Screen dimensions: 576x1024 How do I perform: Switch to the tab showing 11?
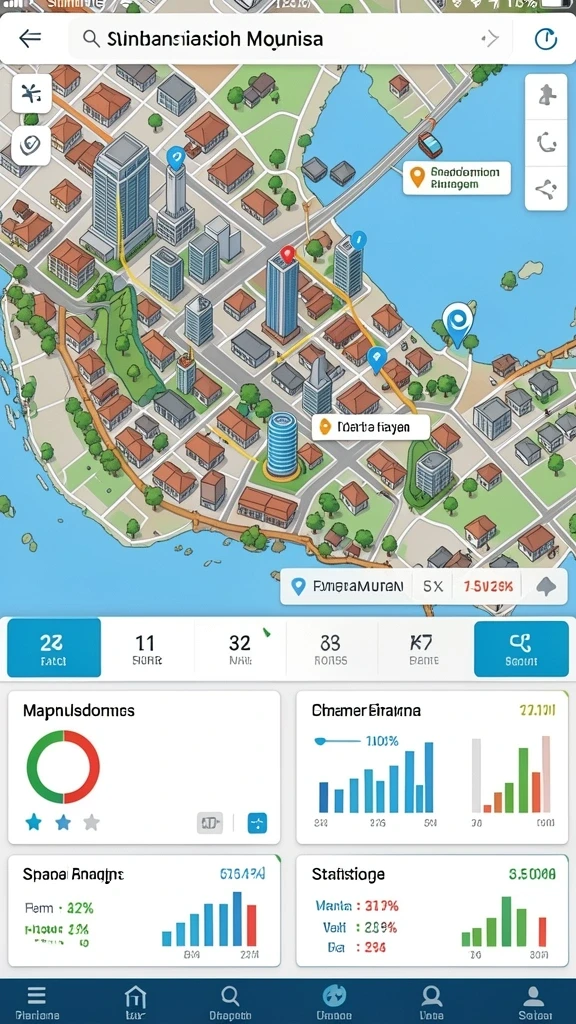tap(147, 648)
